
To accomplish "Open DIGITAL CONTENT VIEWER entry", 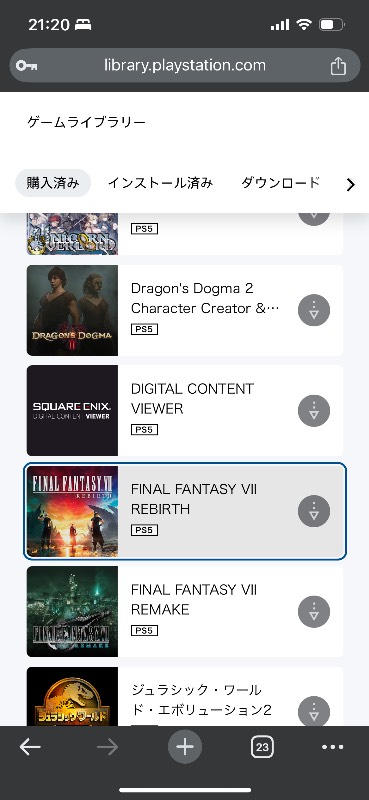I will [x=185, y=410].
